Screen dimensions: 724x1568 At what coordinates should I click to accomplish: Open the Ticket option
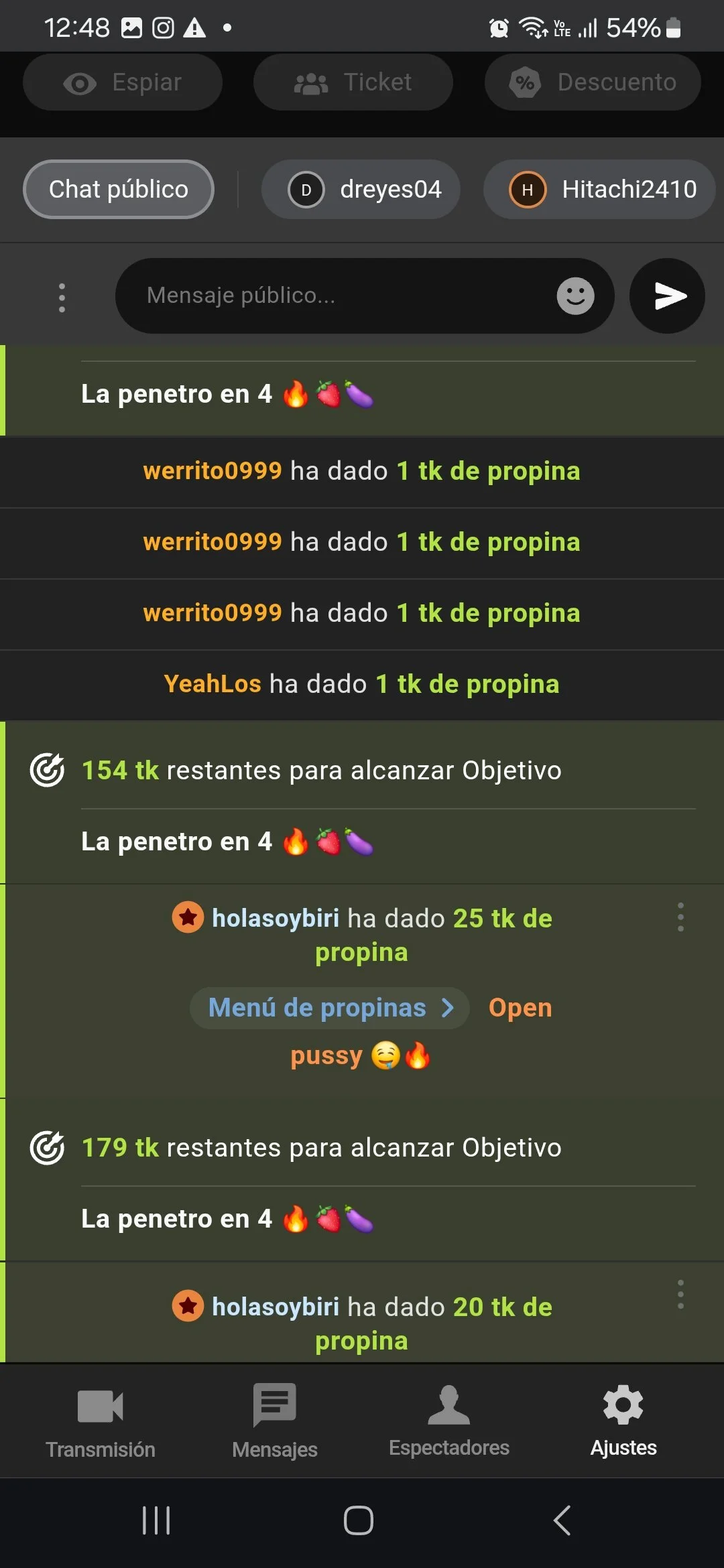coord(353,82)
